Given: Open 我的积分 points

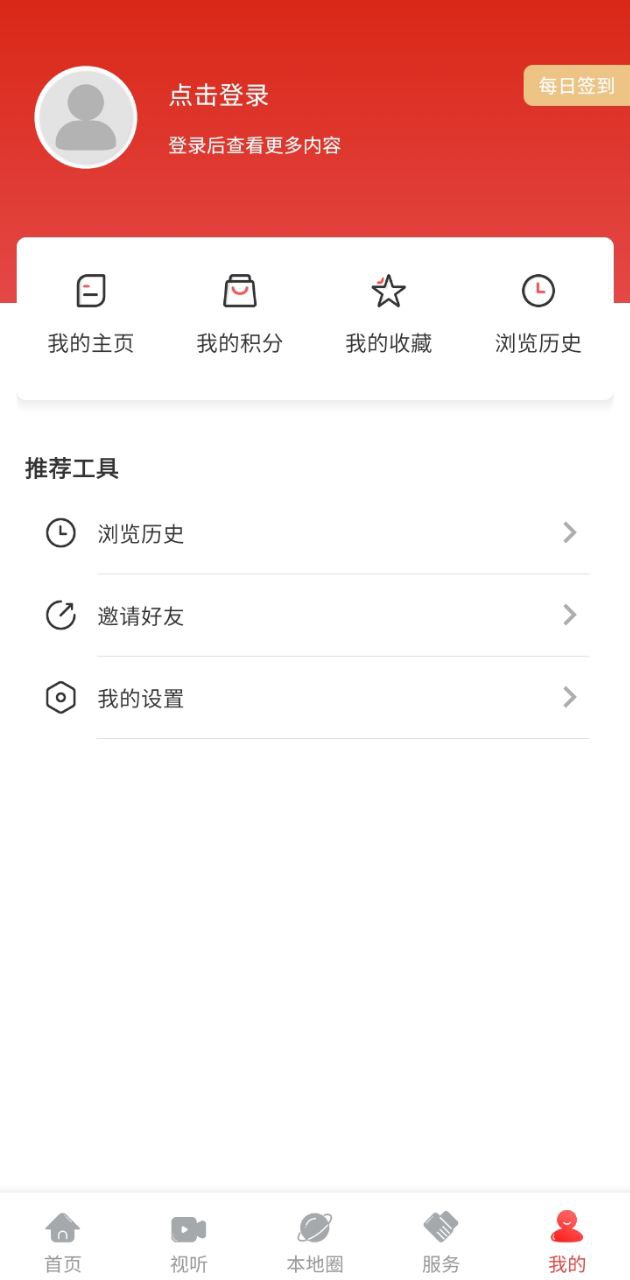Looking at the screenshot, I should tap(240, 315).
